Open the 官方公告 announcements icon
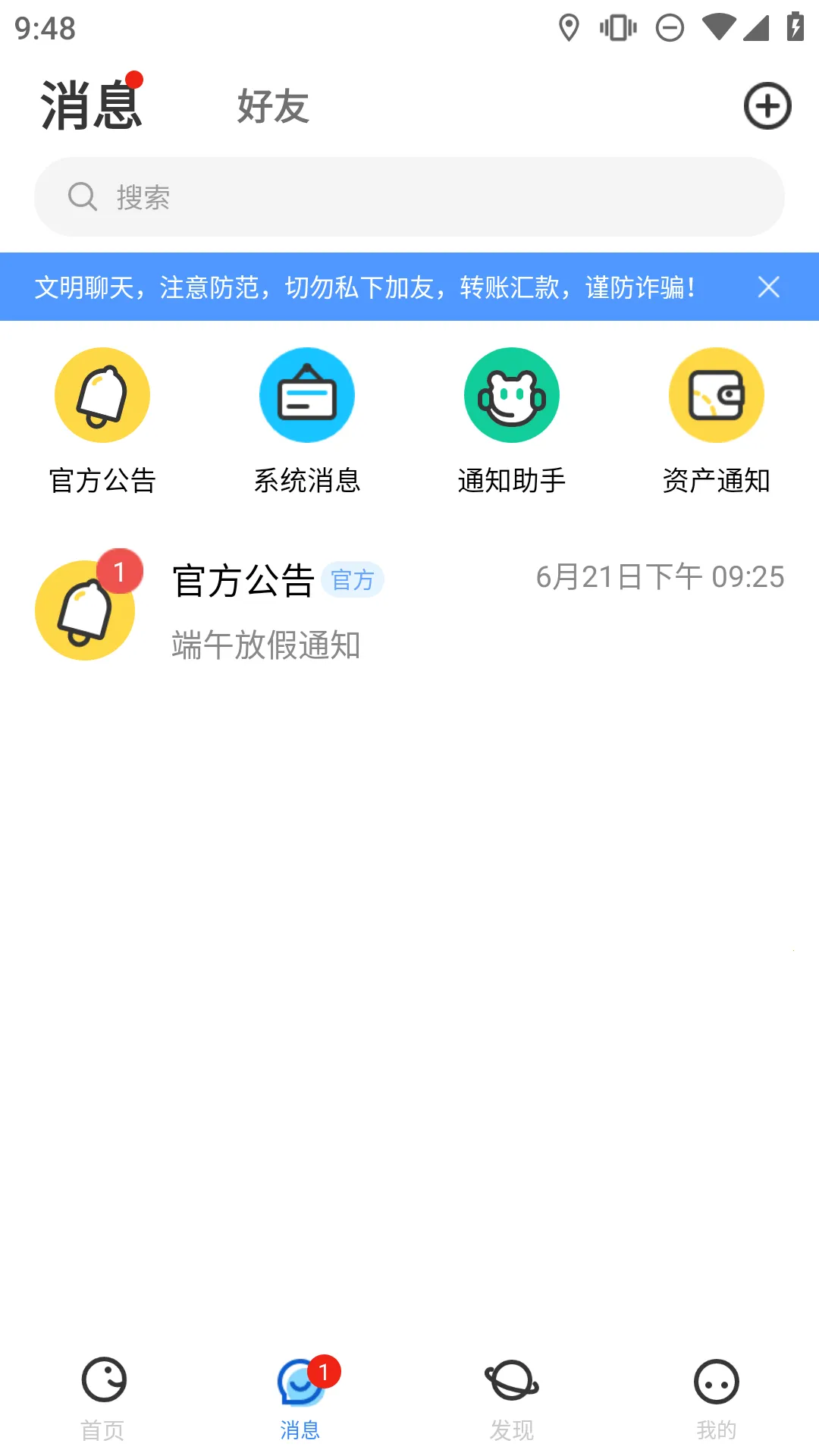Viewport: 819px width, 1456px height. pyautogui.click(x=102, y=394)
